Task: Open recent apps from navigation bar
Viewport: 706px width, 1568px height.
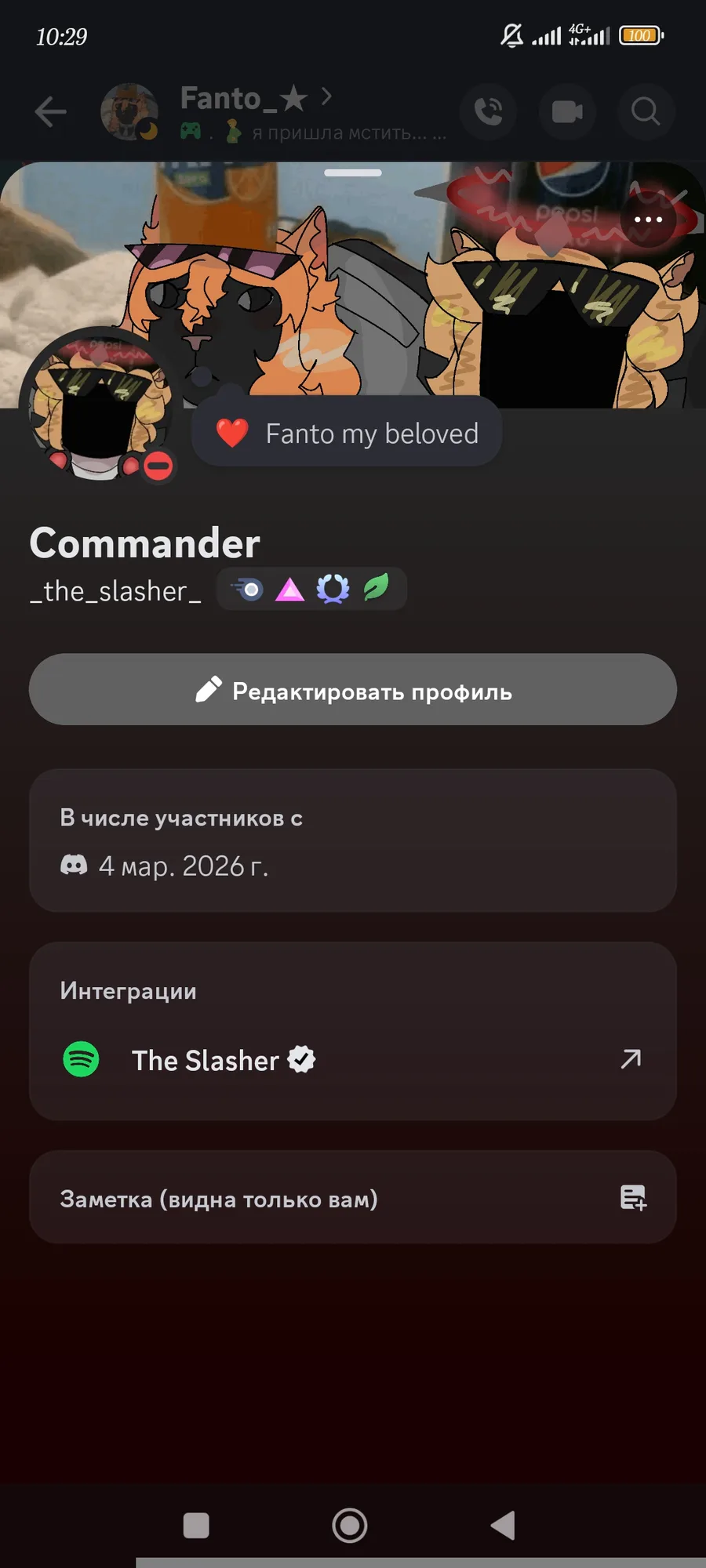Action: pyautogui.click(x=196, y=1526)
